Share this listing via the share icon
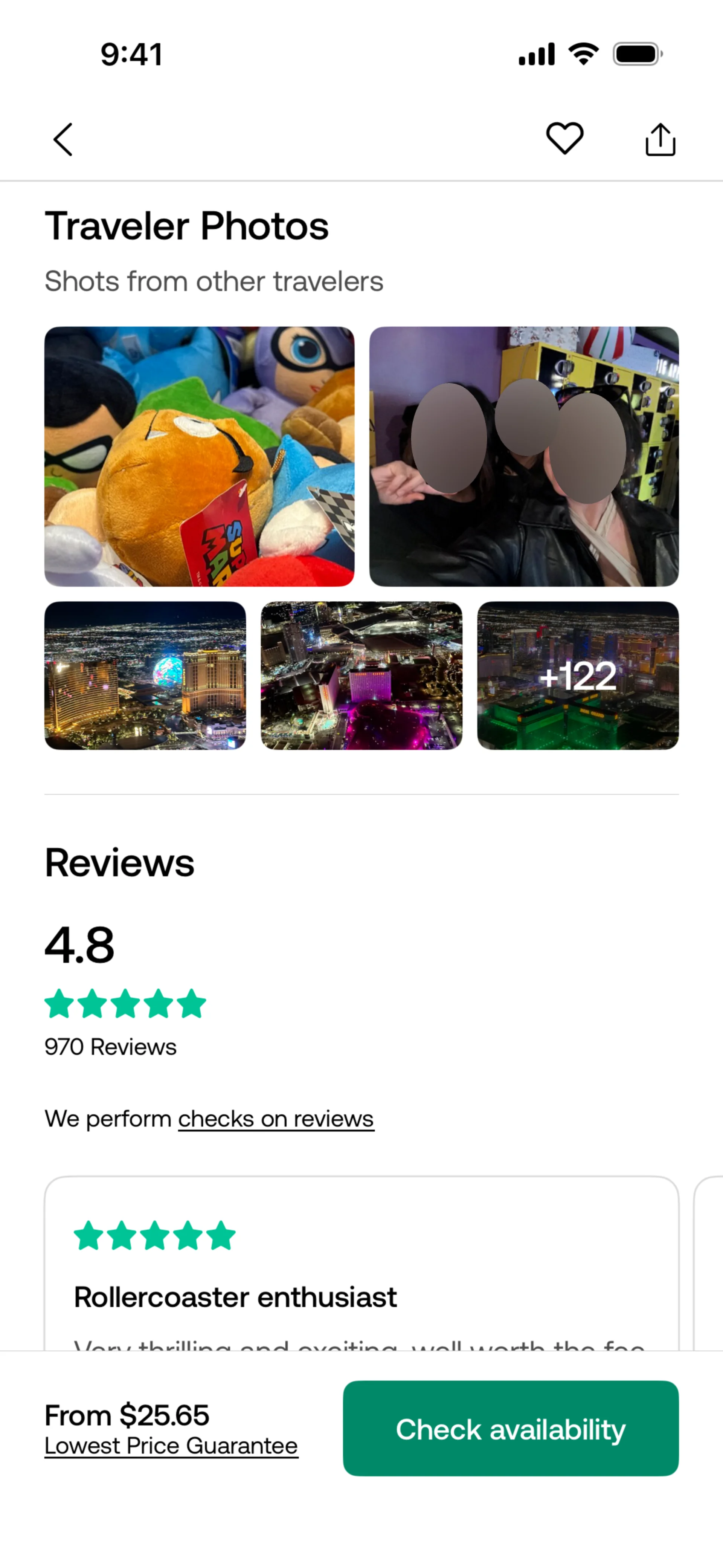 660,139
